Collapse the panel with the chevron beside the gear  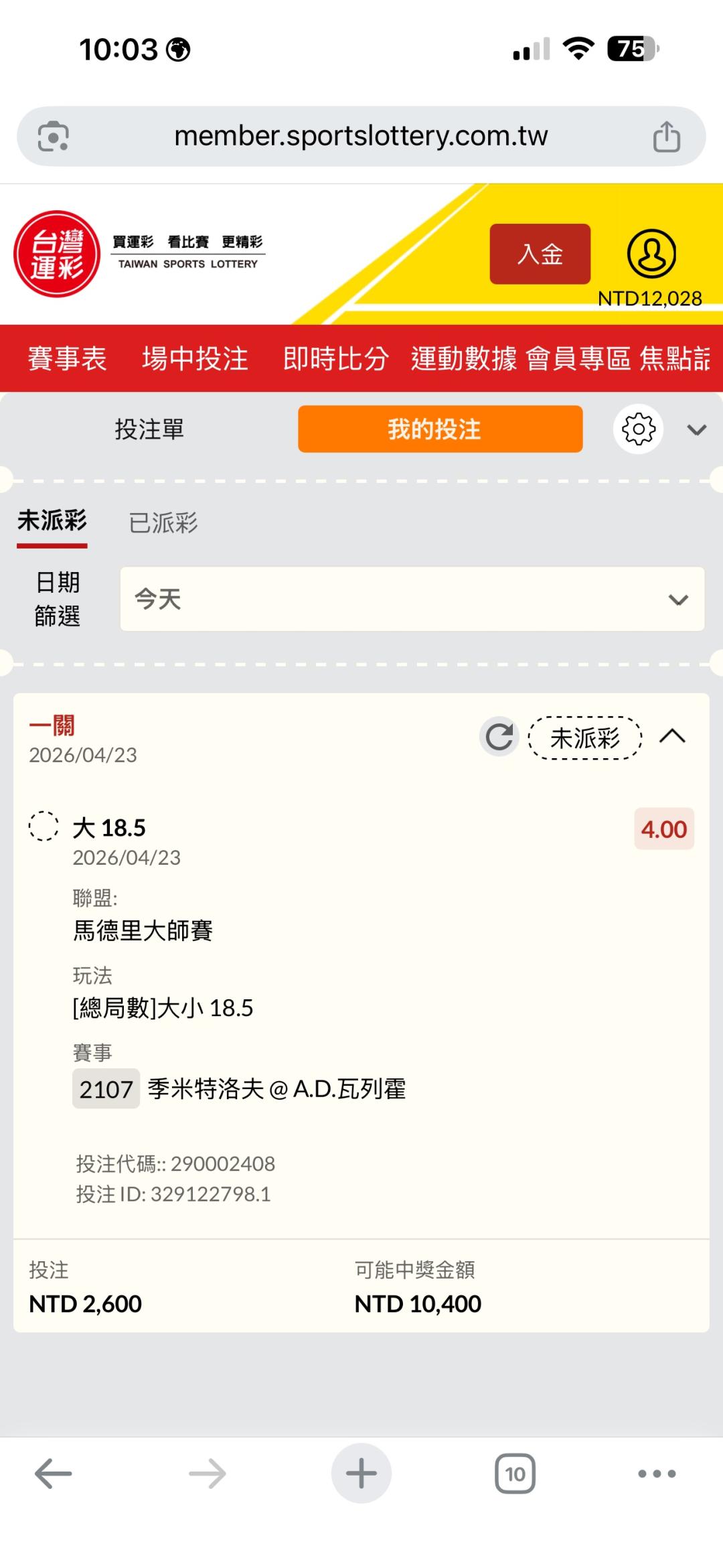click(x=697, y=429)
